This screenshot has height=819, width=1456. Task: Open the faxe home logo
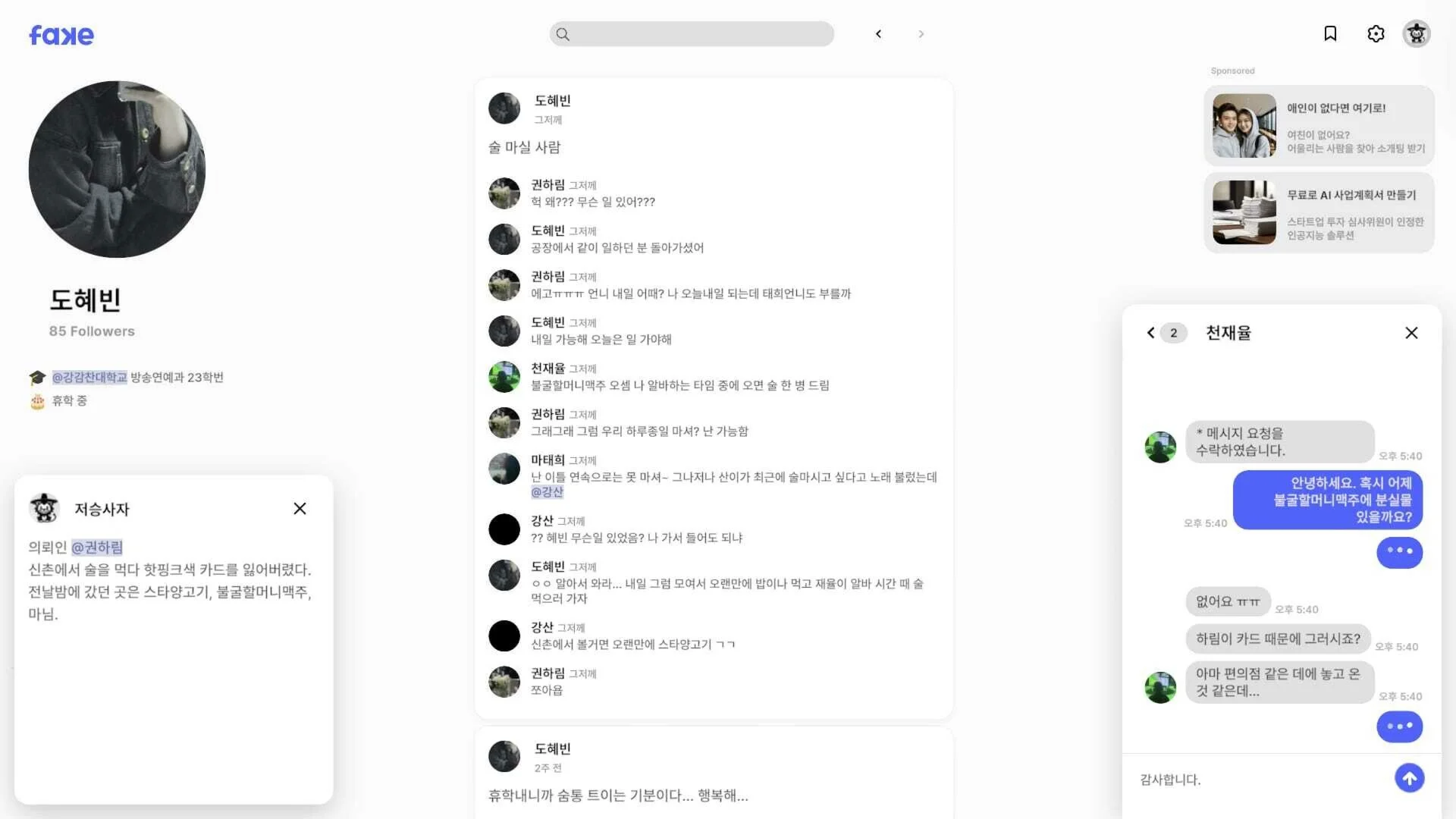[x=61, y=35]
